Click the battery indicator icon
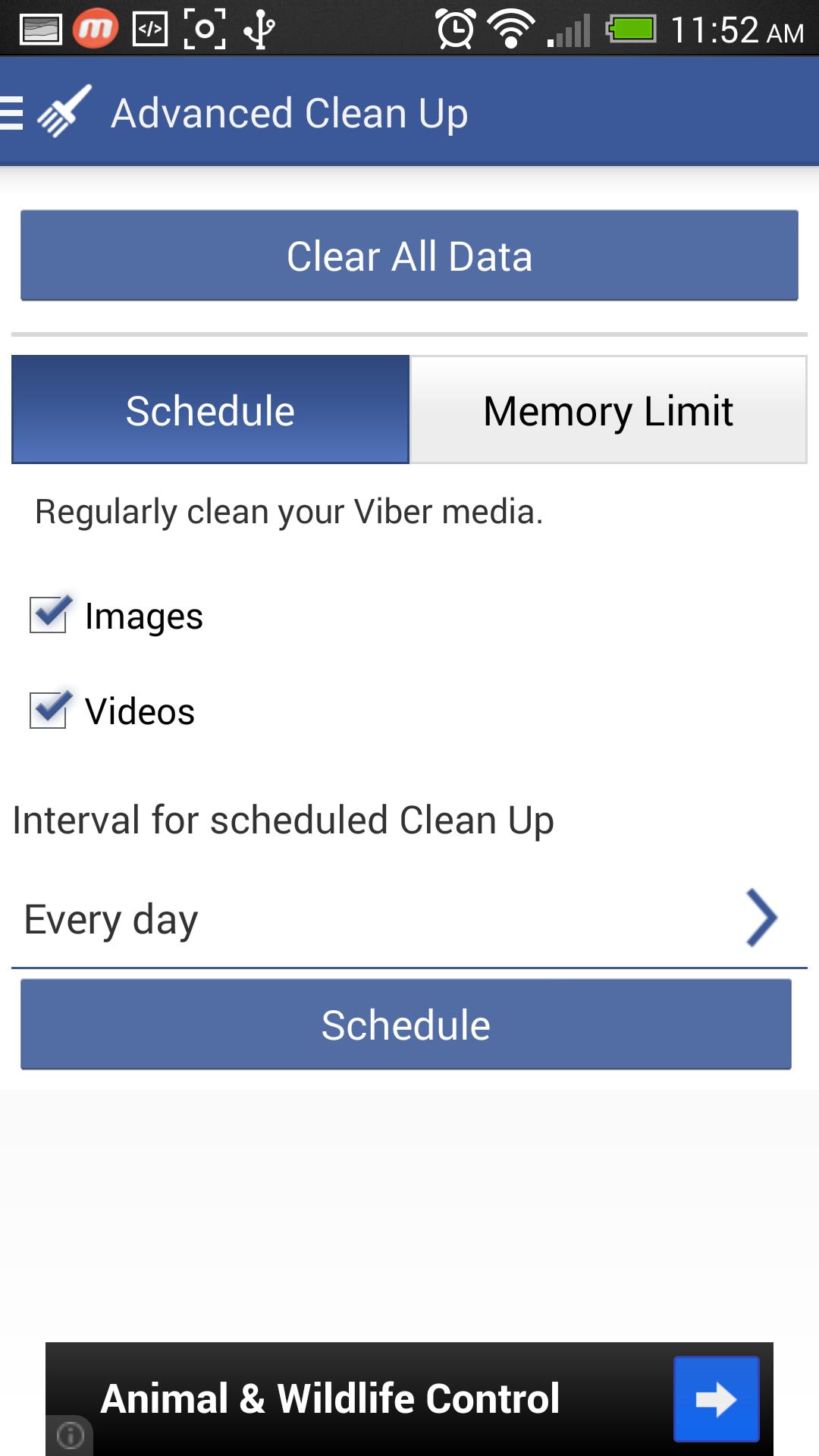Screen dimensions: 819x1456 click(629, 29)
